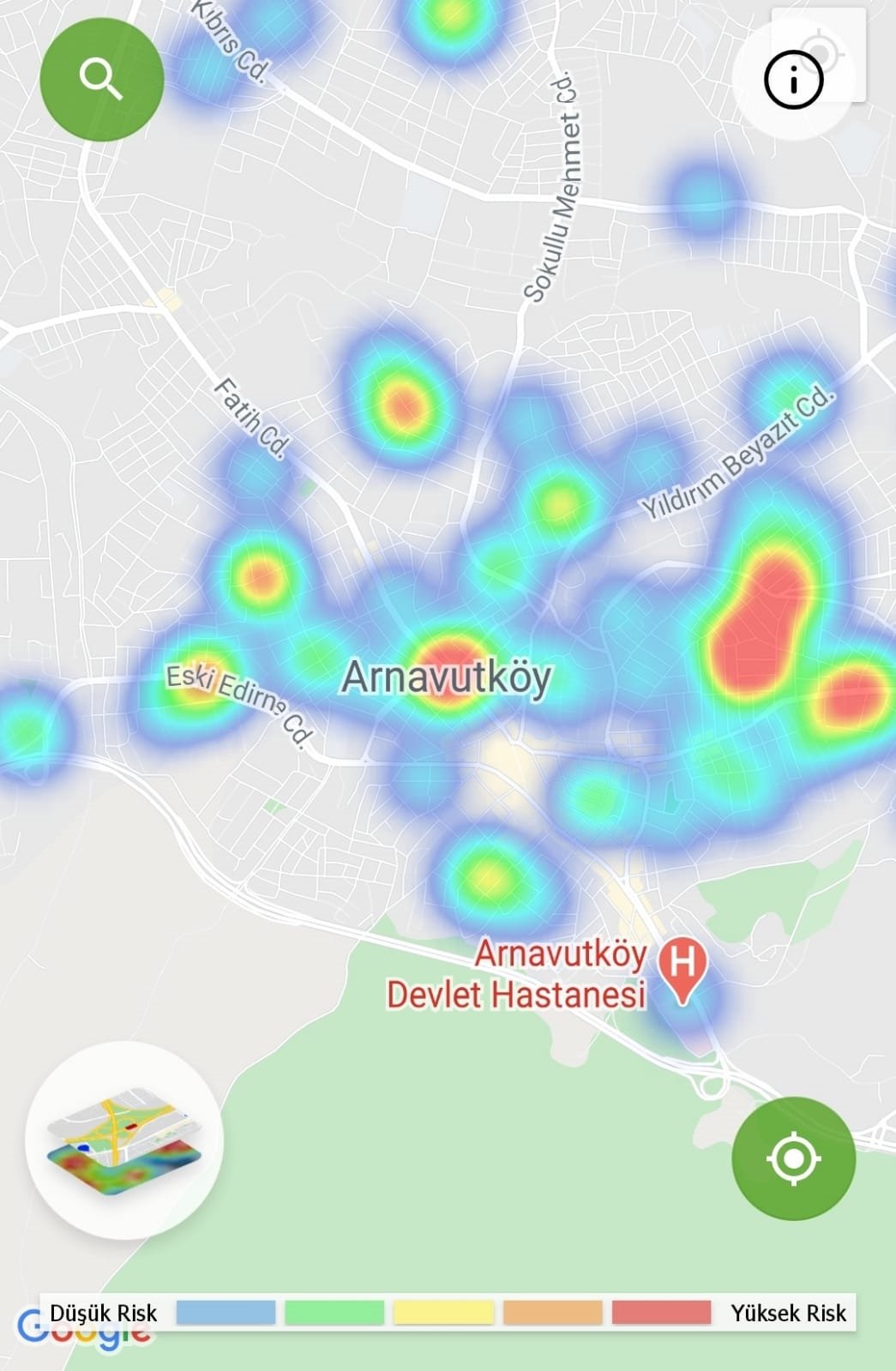Open the green search button
The height and width of the screenshot is (1371, 896).
tap(101, 79)
